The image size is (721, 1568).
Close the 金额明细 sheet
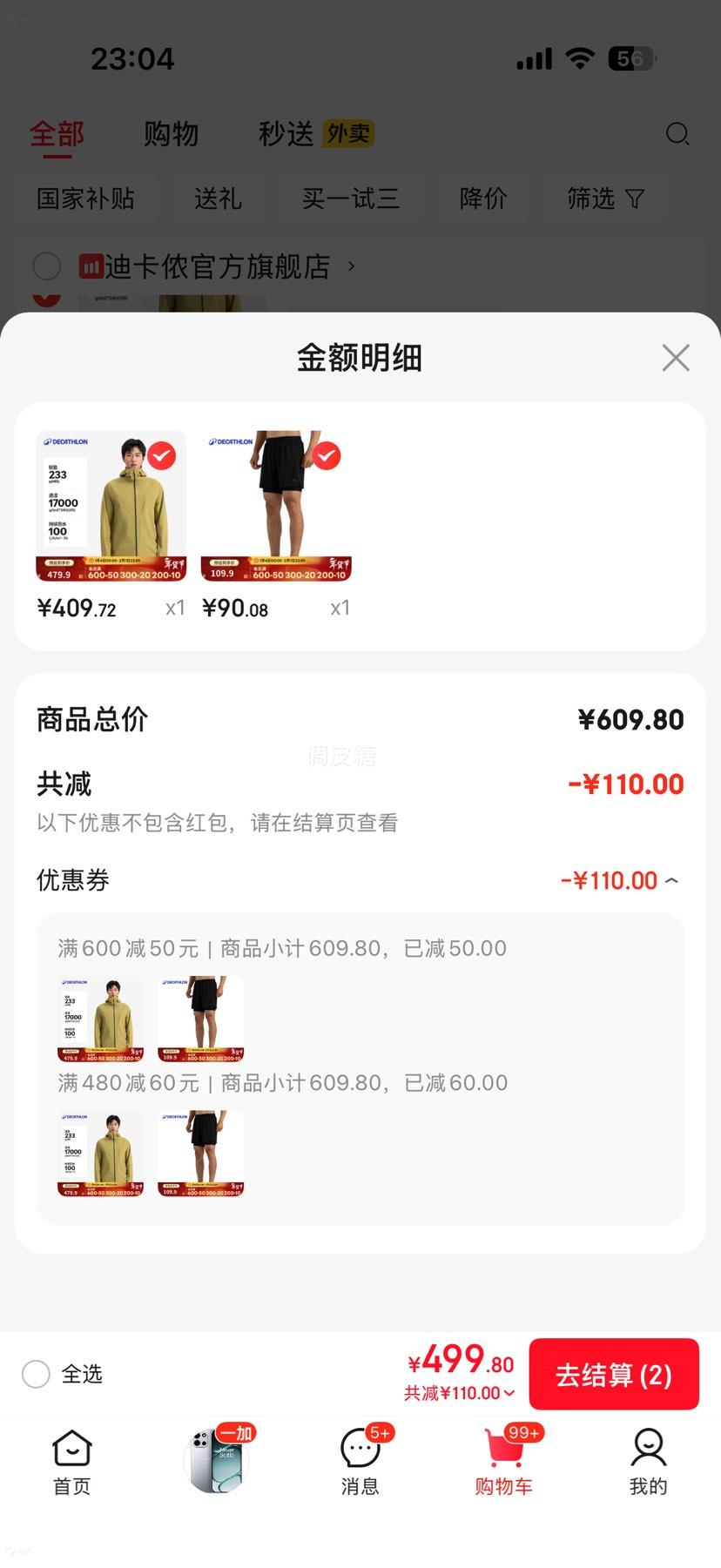pos(675,358)
